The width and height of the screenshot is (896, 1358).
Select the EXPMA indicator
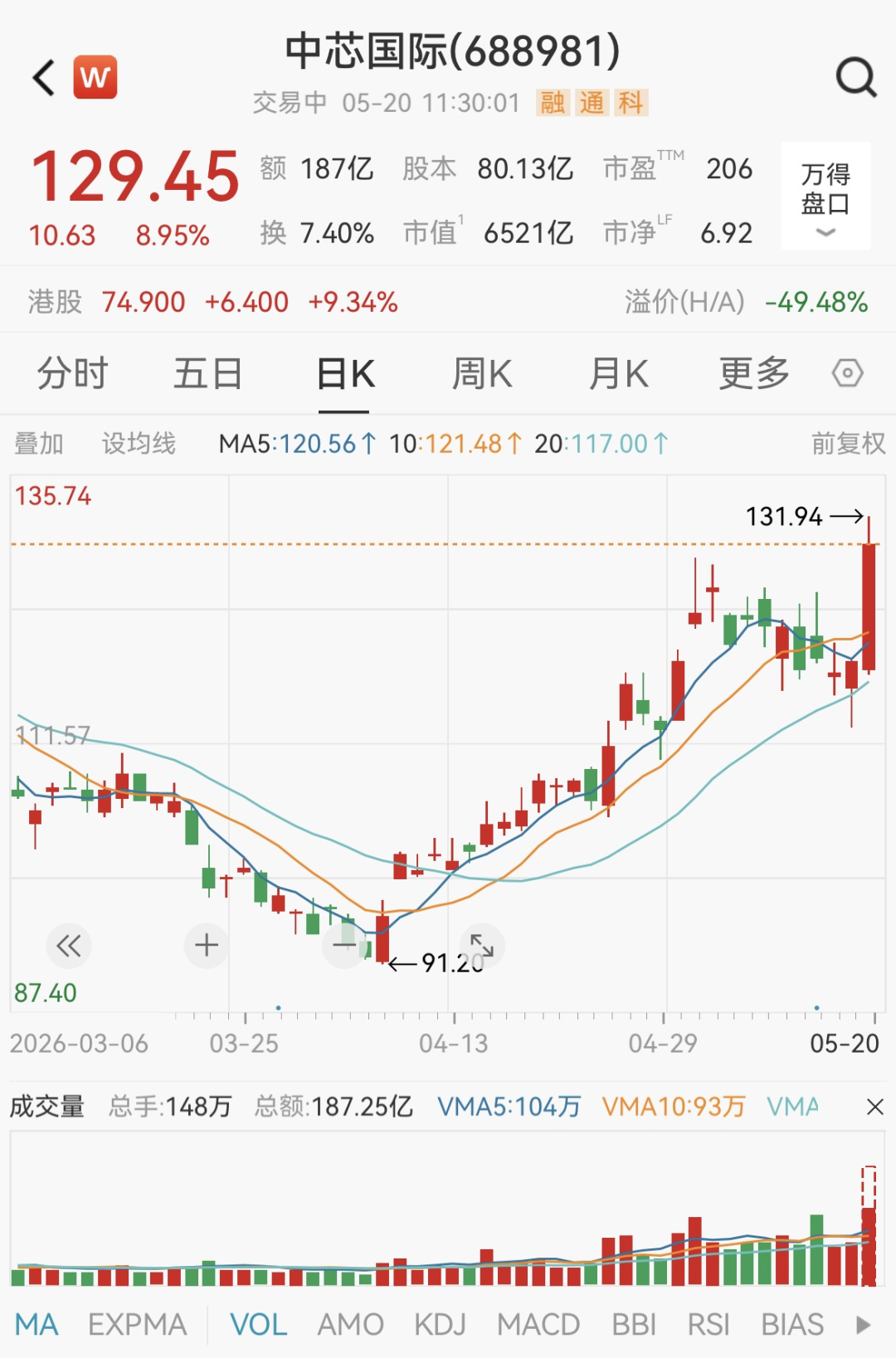pos(138,1325)
